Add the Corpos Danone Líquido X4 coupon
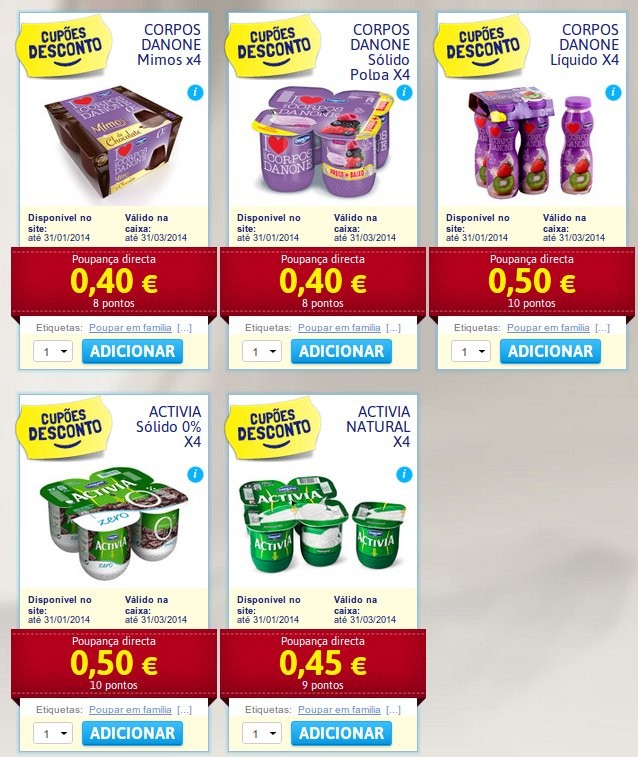Image resolution: width=638 pixels, height=757 pixels. (550, 351)
